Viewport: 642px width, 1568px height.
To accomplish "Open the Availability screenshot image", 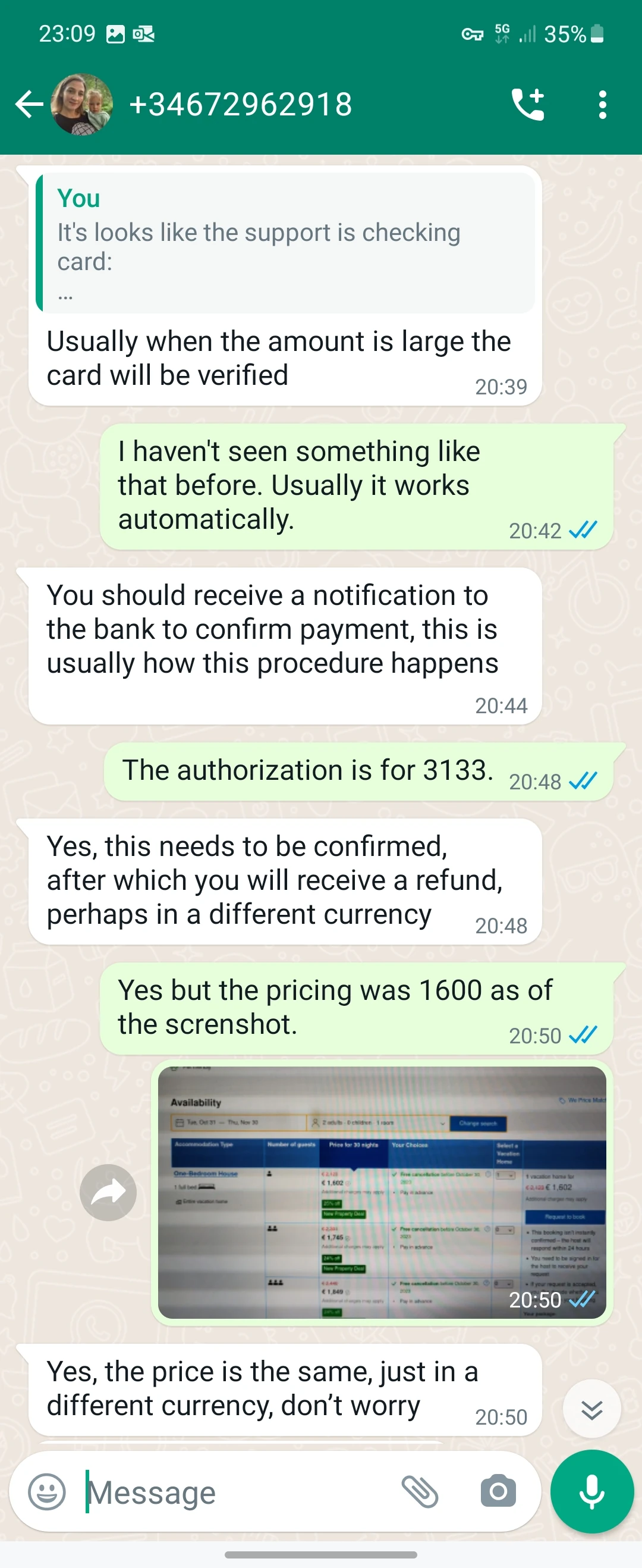I will [382, 1192].
